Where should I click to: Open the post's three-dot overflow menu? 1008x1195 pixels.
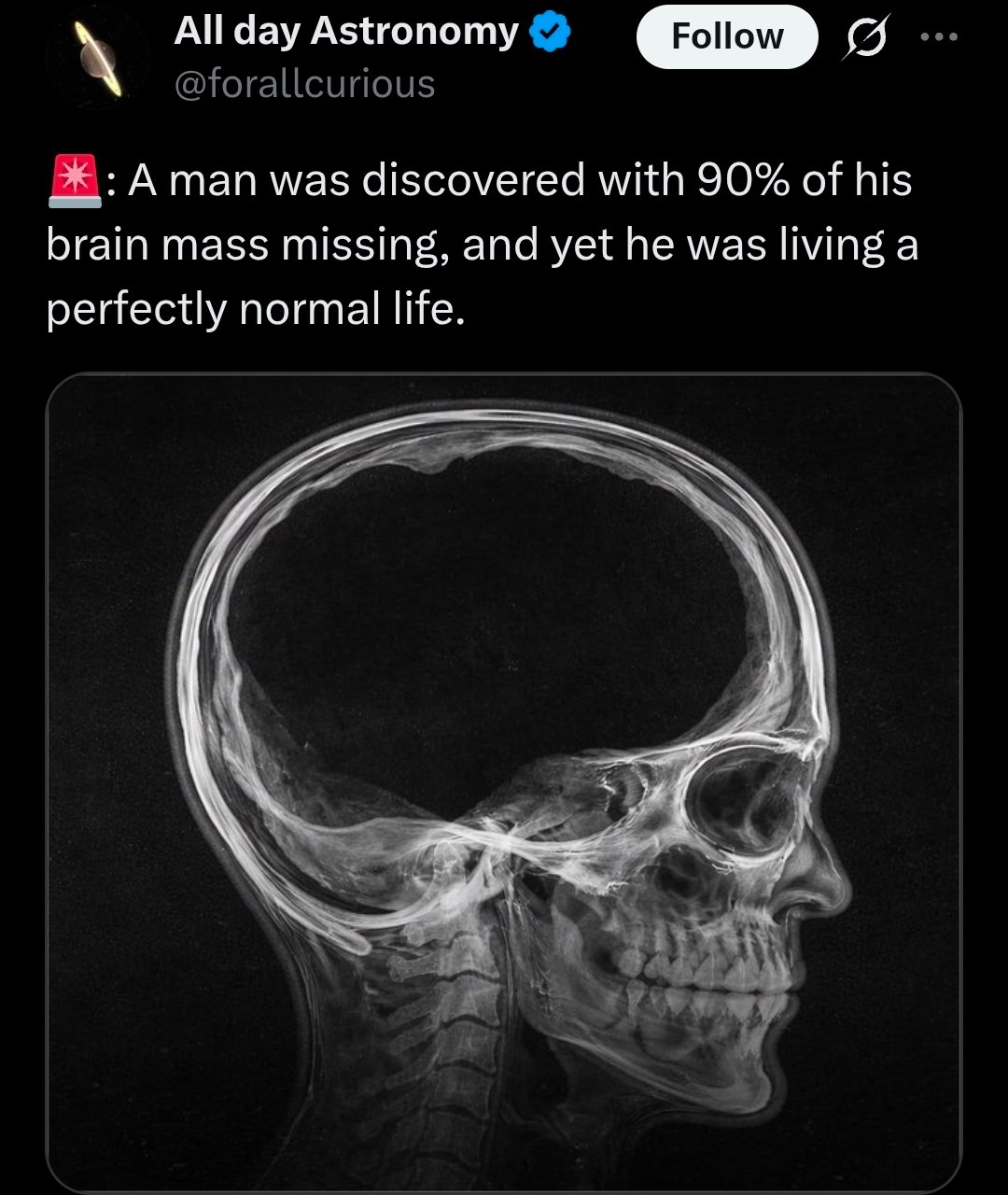938,37
